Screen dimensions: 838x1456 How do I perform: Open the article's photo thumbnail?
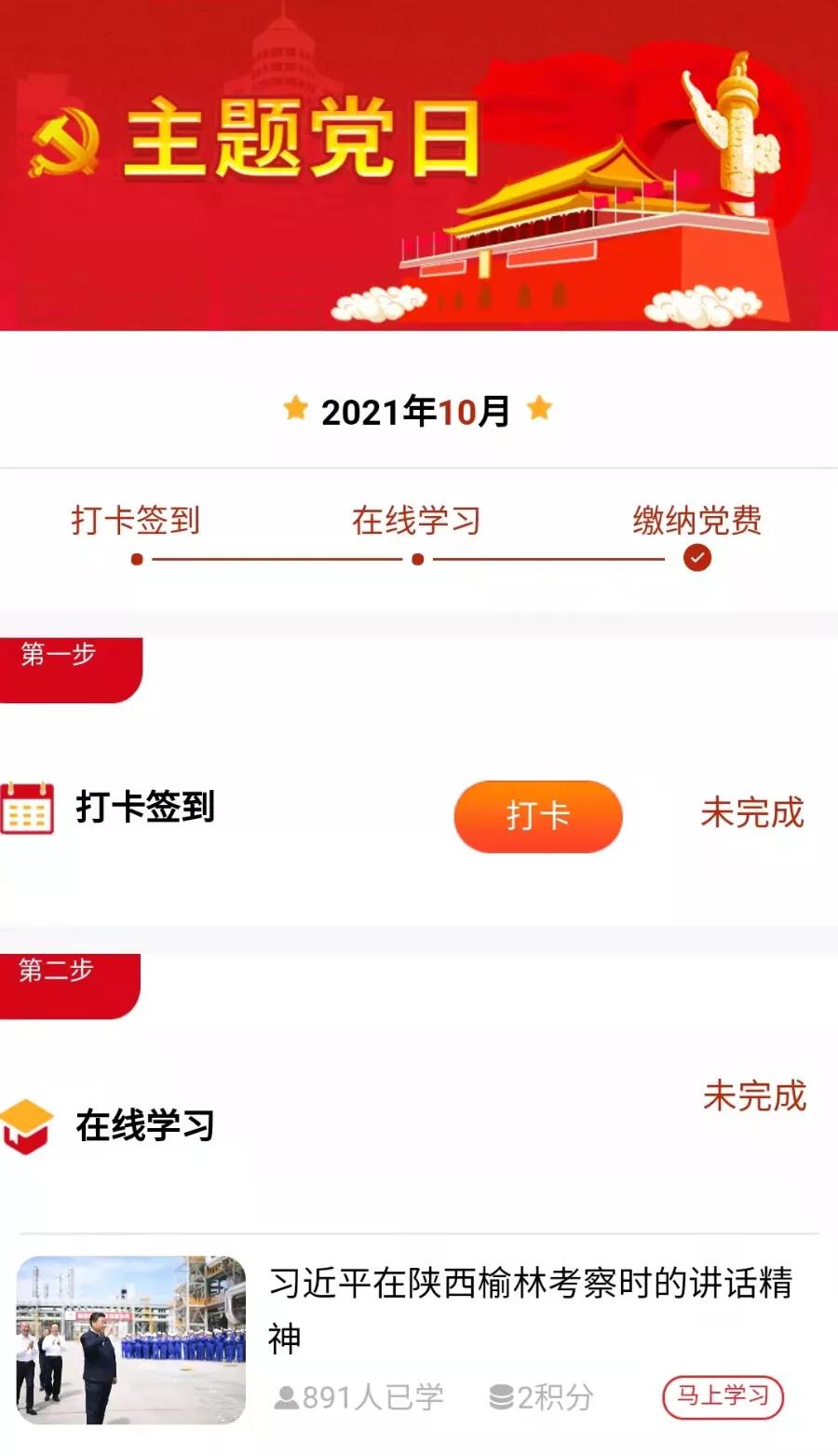131,1339
